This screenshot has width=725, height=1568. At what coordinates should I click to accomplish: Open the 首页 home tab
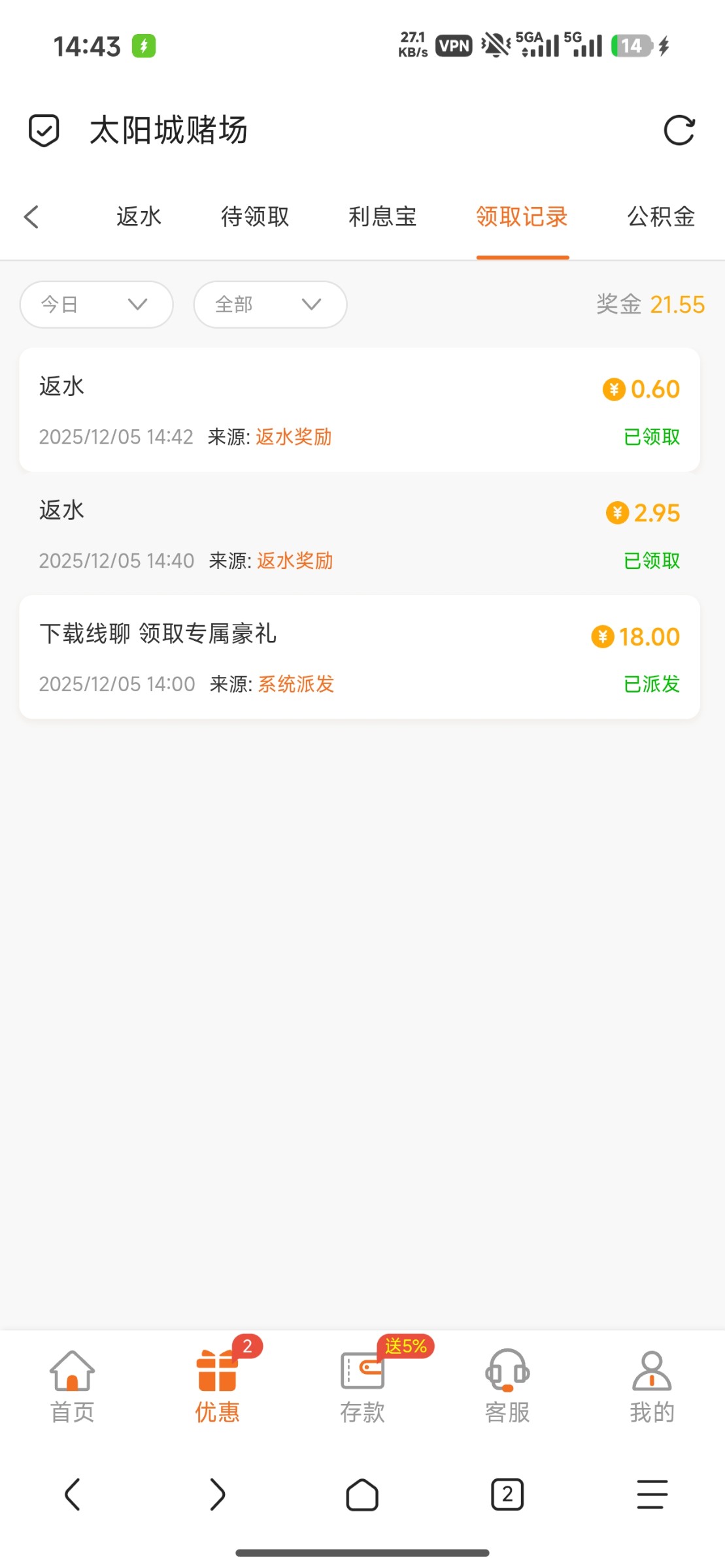(x=73, y=1385)
